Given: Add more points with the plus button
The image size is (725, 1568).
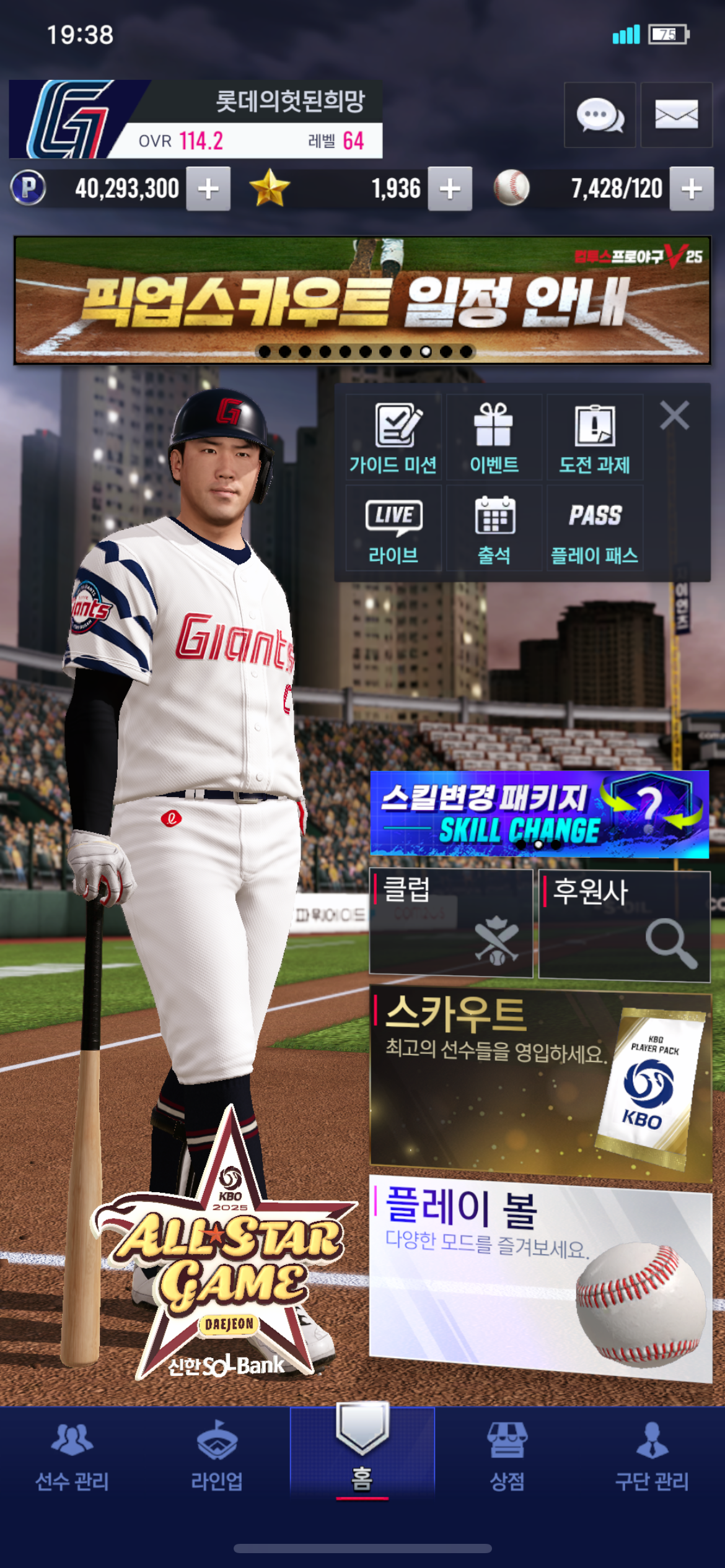Looking at the screenshot, I should pyautogui.click(x=209, y=189).
